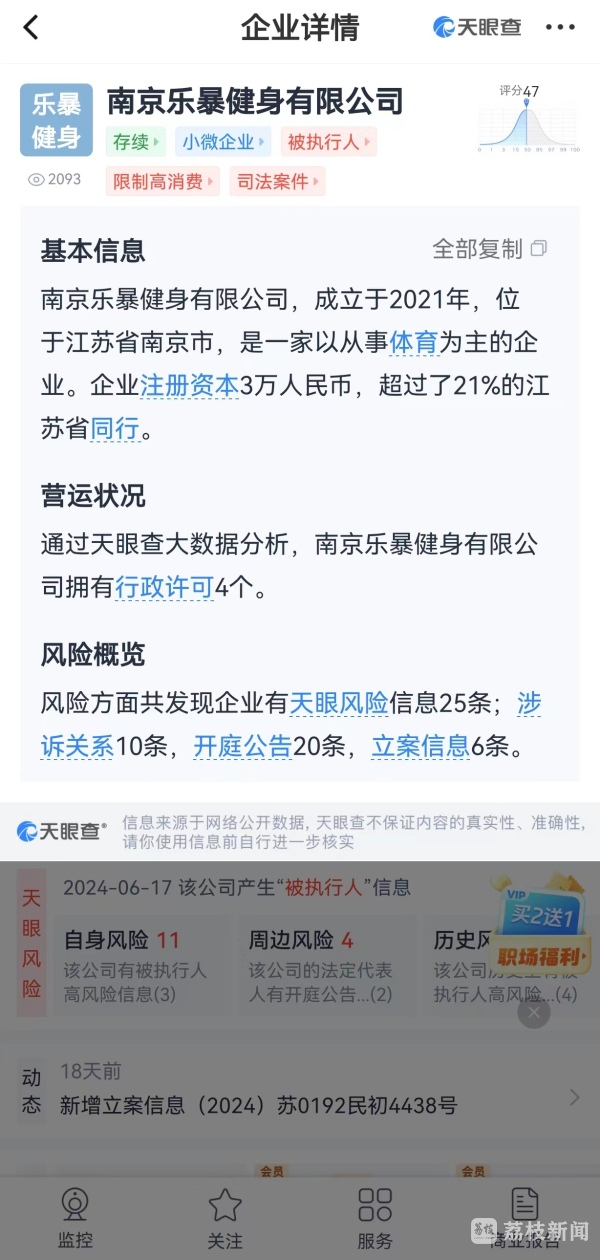Viewport: 600px width, 1260px height.
Task: Switch to the 关注 tab
Action: [225, 1218]
